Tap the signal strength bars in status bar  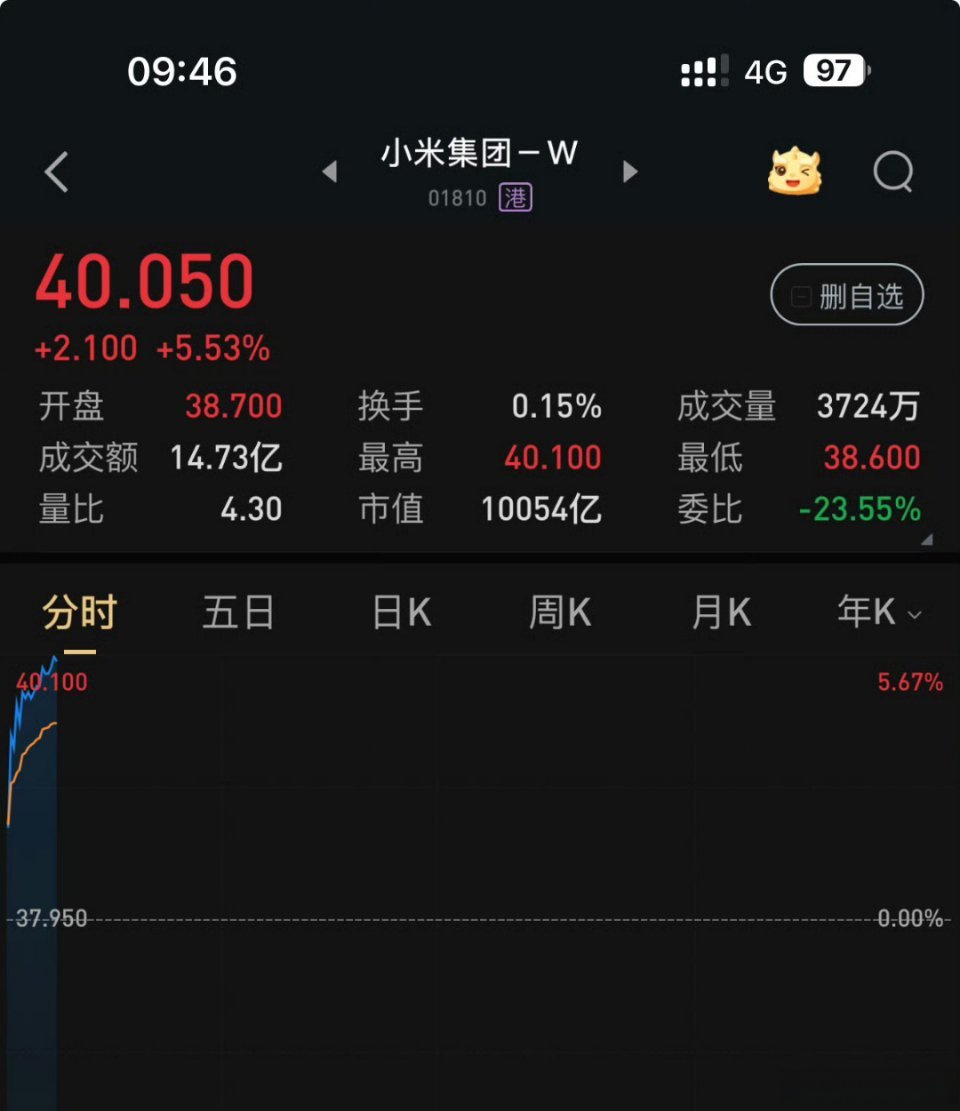[x=703, y=70]
